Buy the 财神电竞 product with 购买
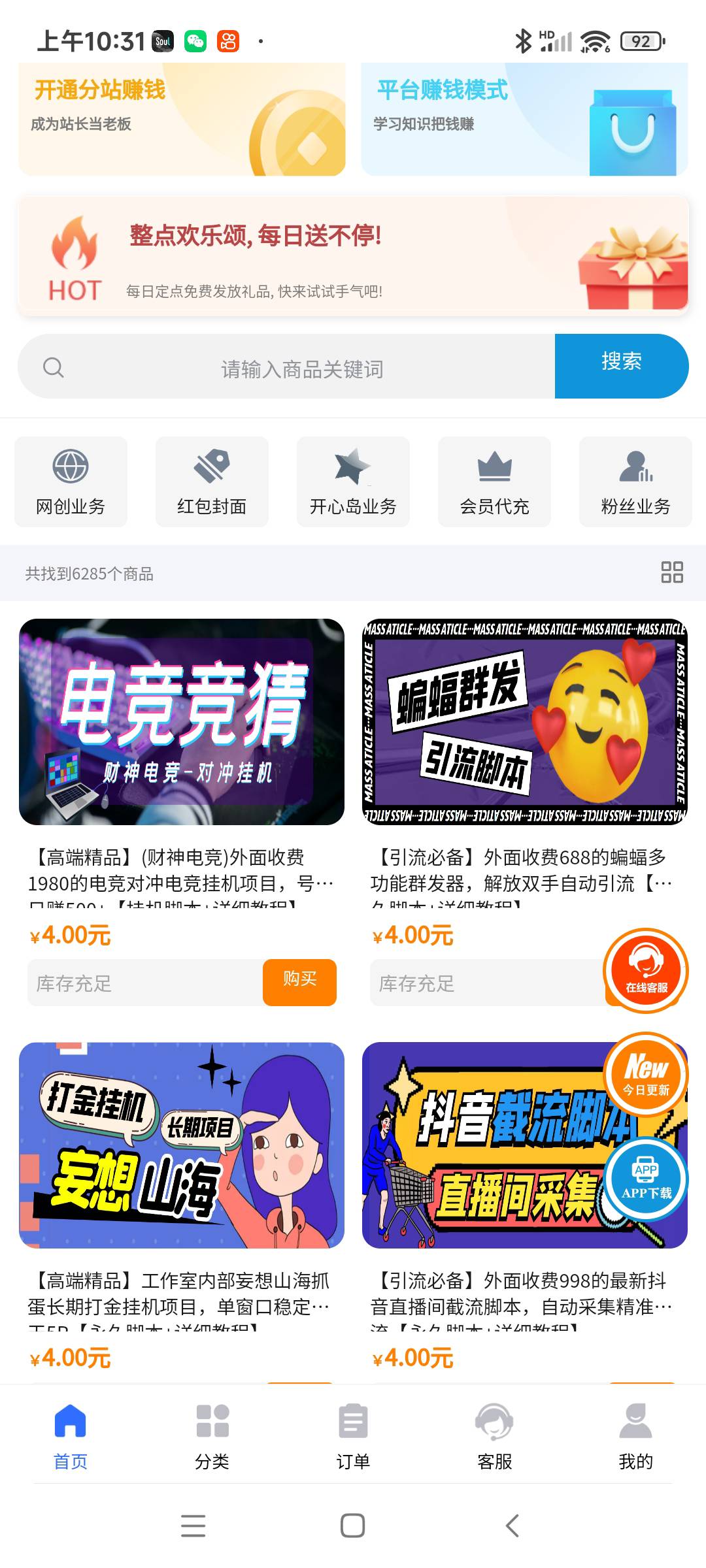This screenshot has height=1568, width=706. click(x=299, y=982)
